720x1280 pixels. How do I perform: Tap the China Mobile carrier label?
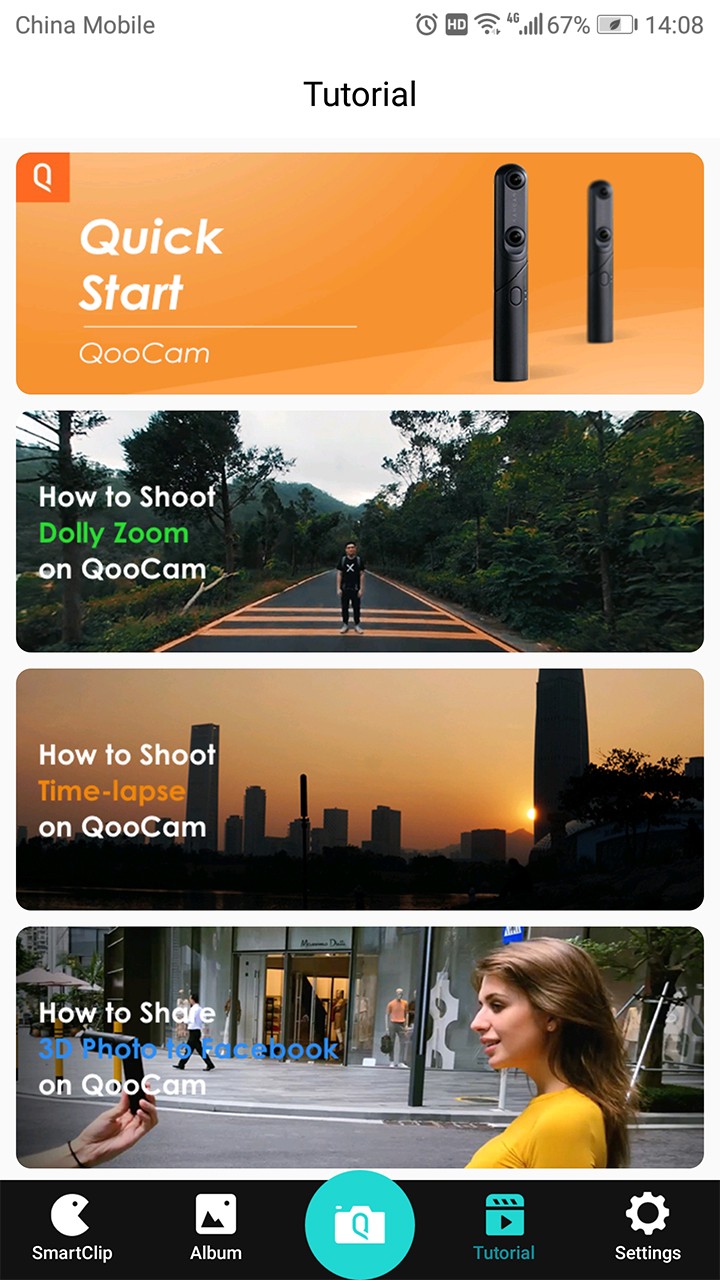point(84,25)
